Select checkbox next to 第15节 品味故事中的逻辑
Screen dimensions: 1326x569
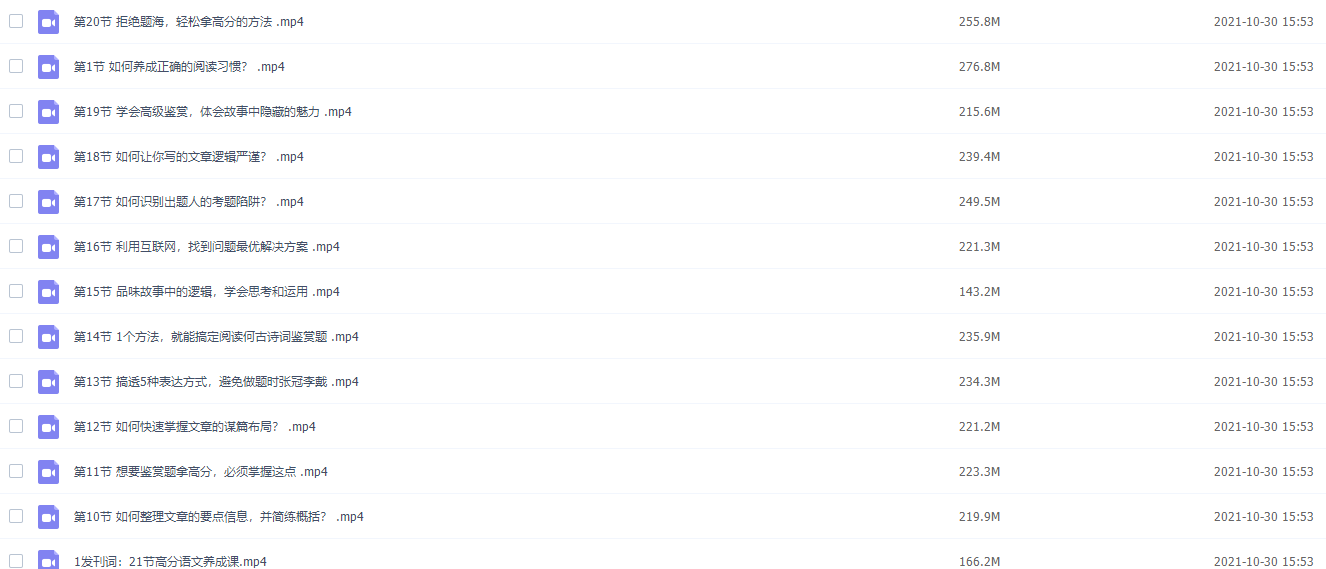click(x=16, y=291)
